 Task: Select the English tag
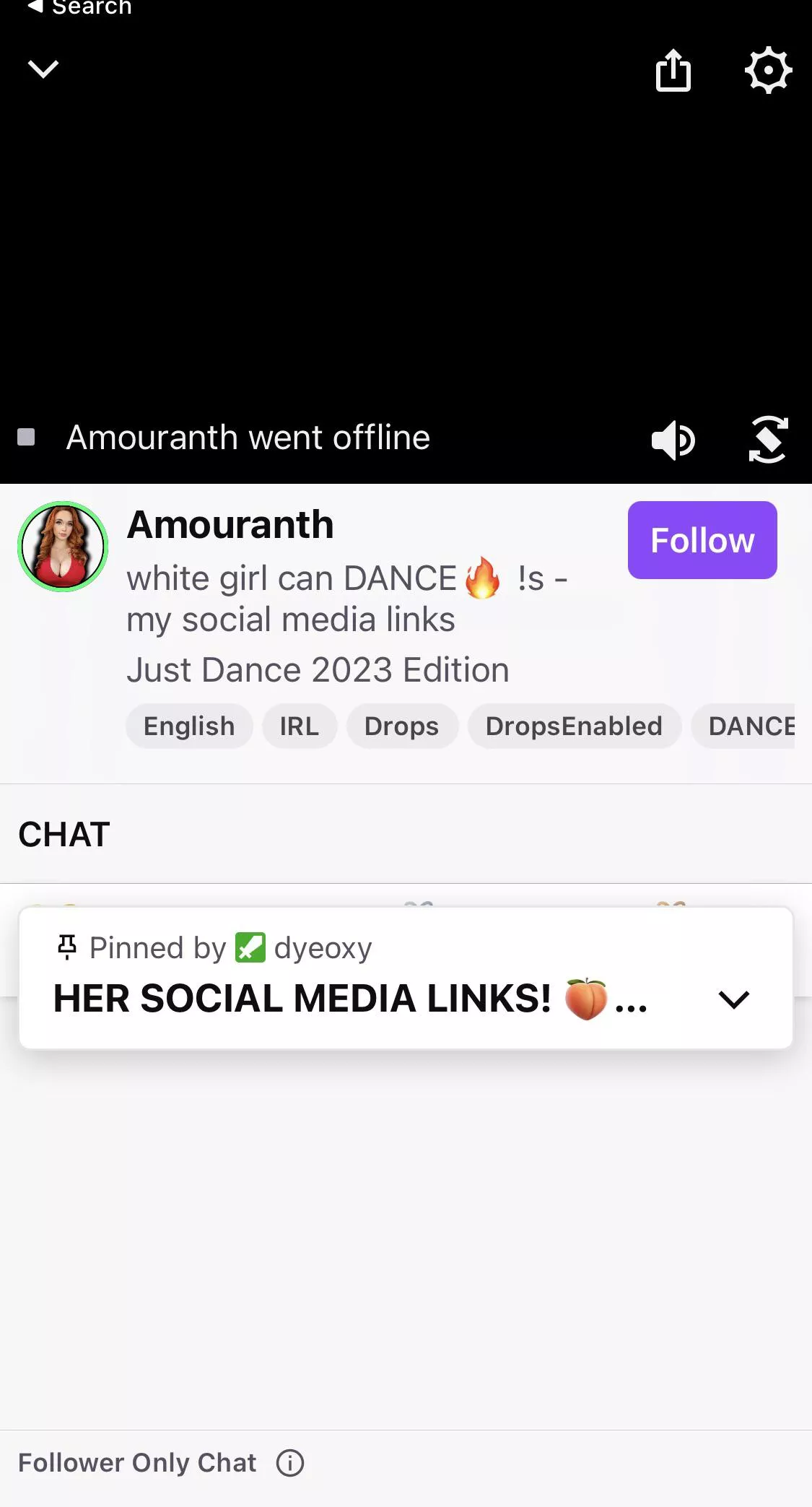189,726
